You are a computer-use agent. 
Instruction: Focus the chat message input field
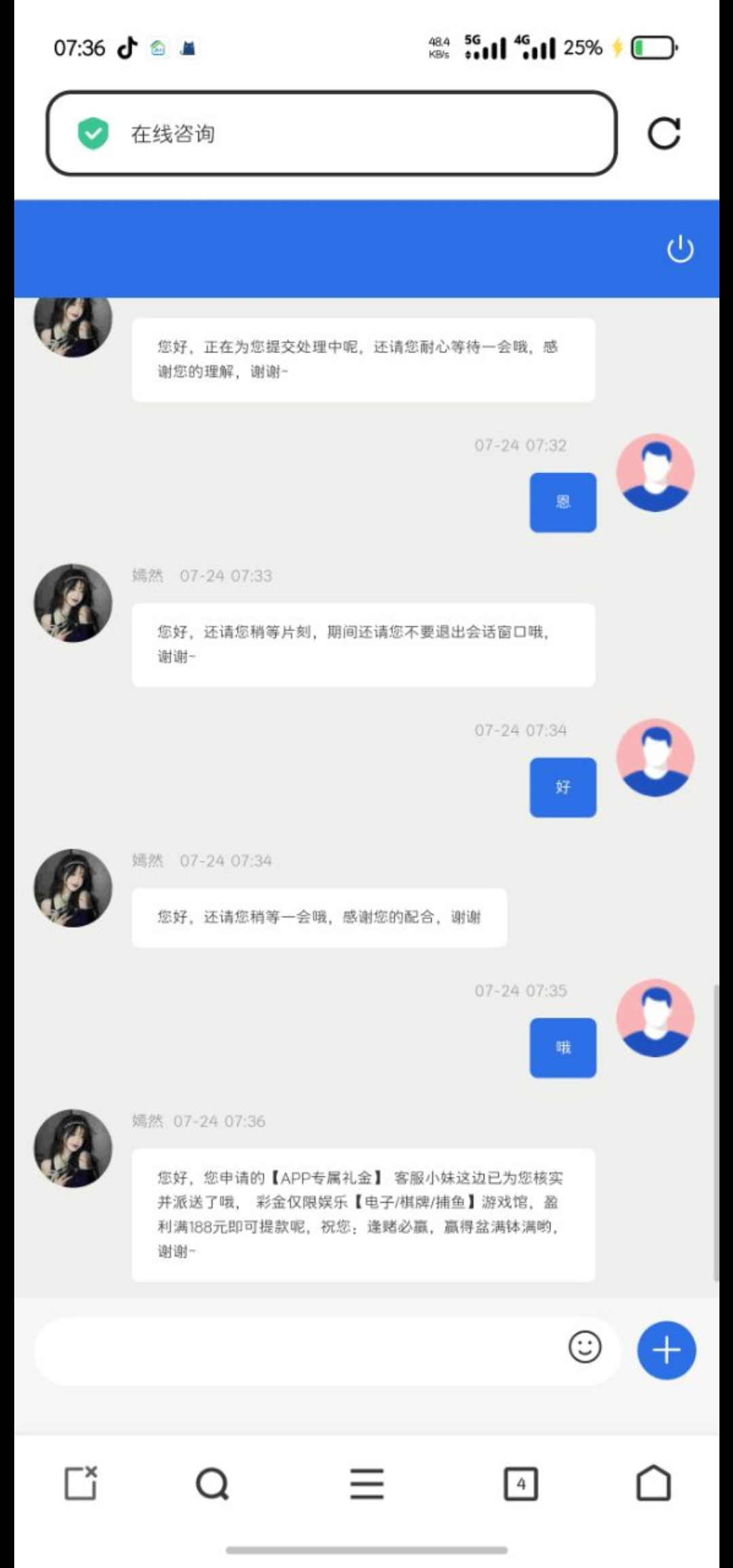tap(299, 1350)
